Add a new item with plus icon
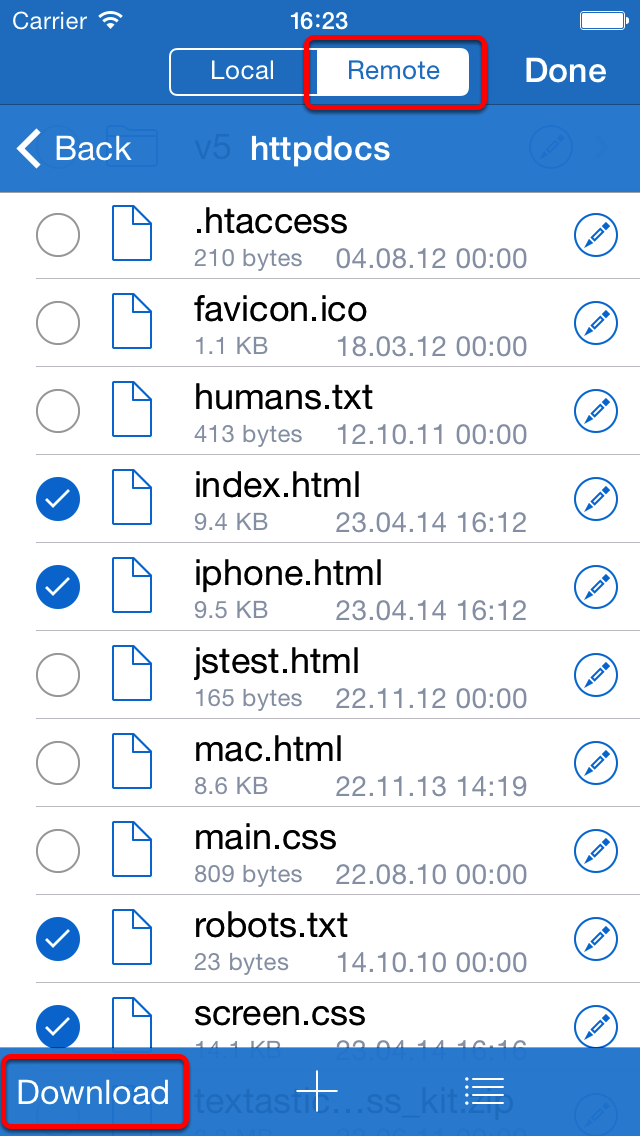Image resolution: width=640 pixels, height=1136 pixels. [x=317, y=1089]
